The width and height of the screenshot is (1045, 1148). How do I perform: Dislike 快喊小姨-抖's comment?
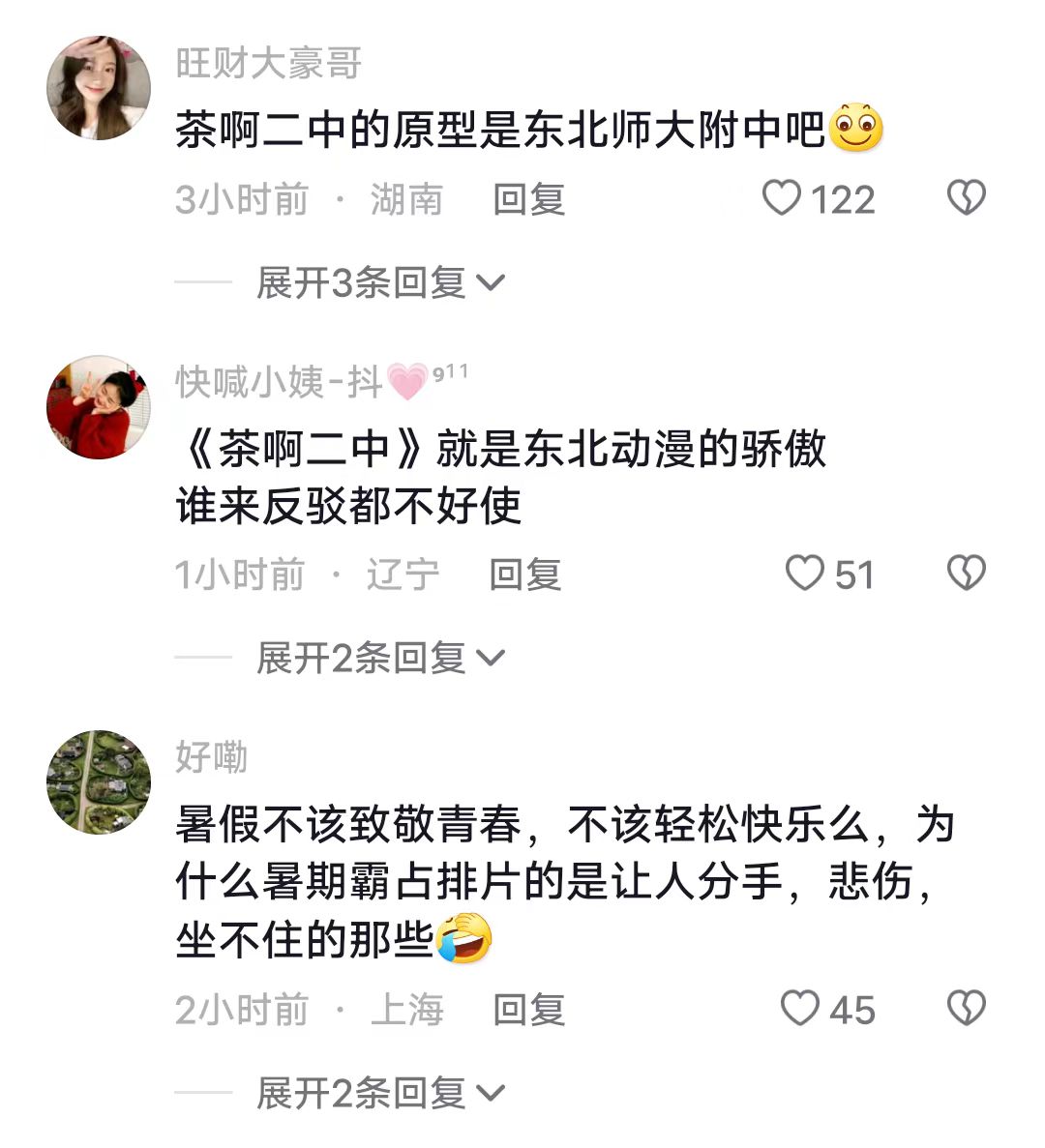[965, 574]
